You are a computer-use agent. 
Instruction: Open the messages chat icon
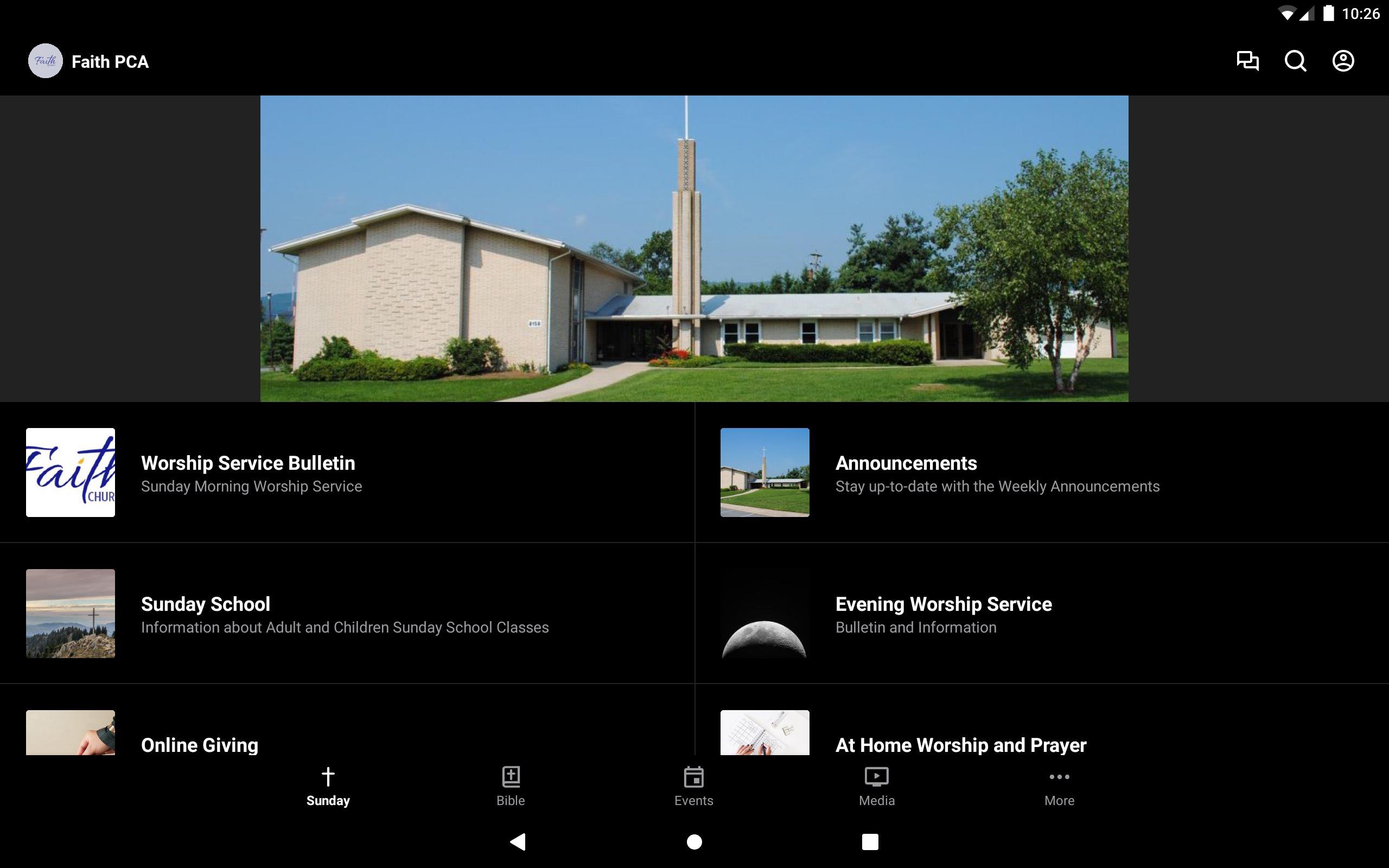[1247, 61]
